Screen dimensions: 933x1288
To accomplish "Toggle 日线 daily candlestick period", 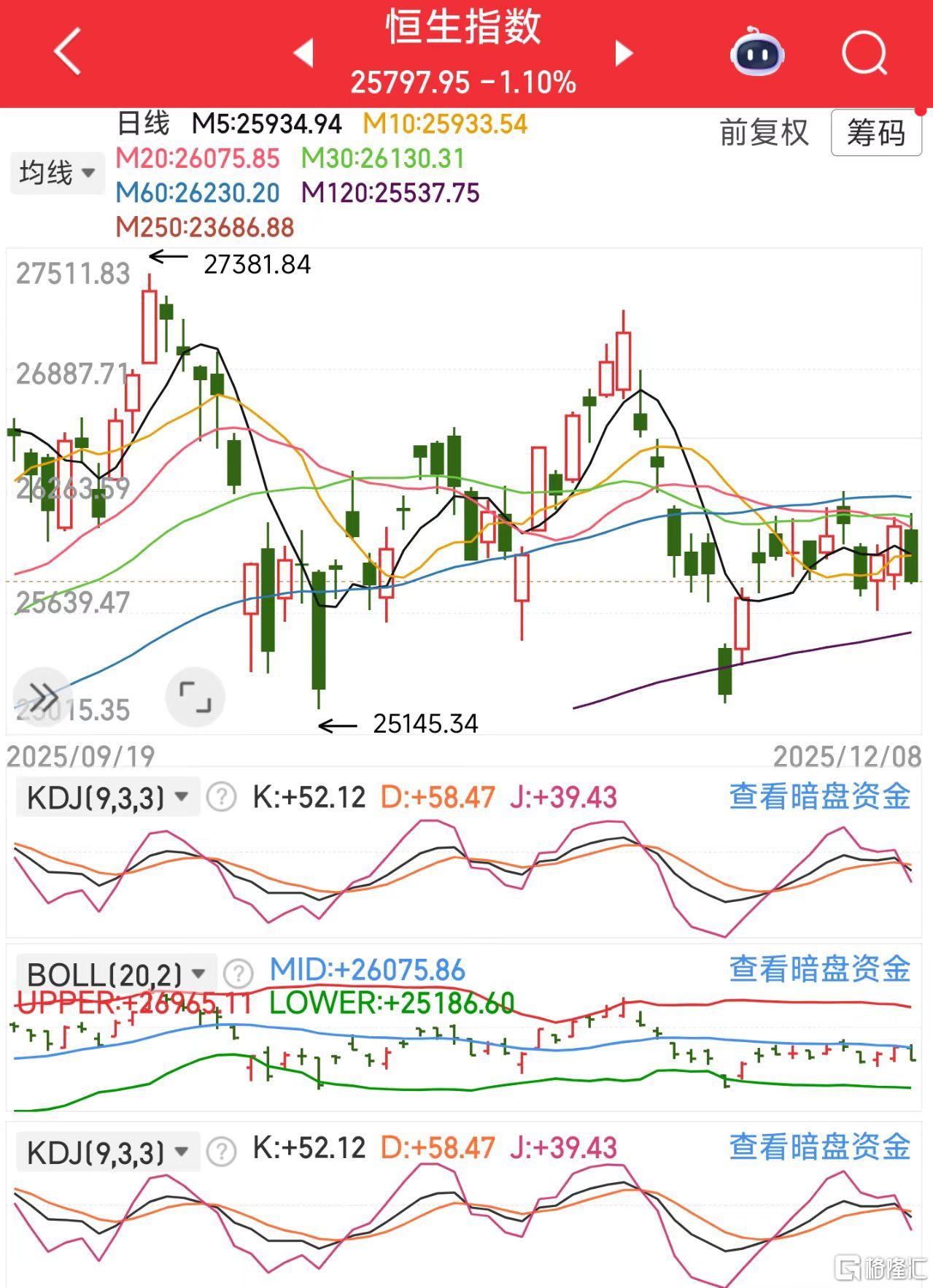I will (x=143, y=125).
